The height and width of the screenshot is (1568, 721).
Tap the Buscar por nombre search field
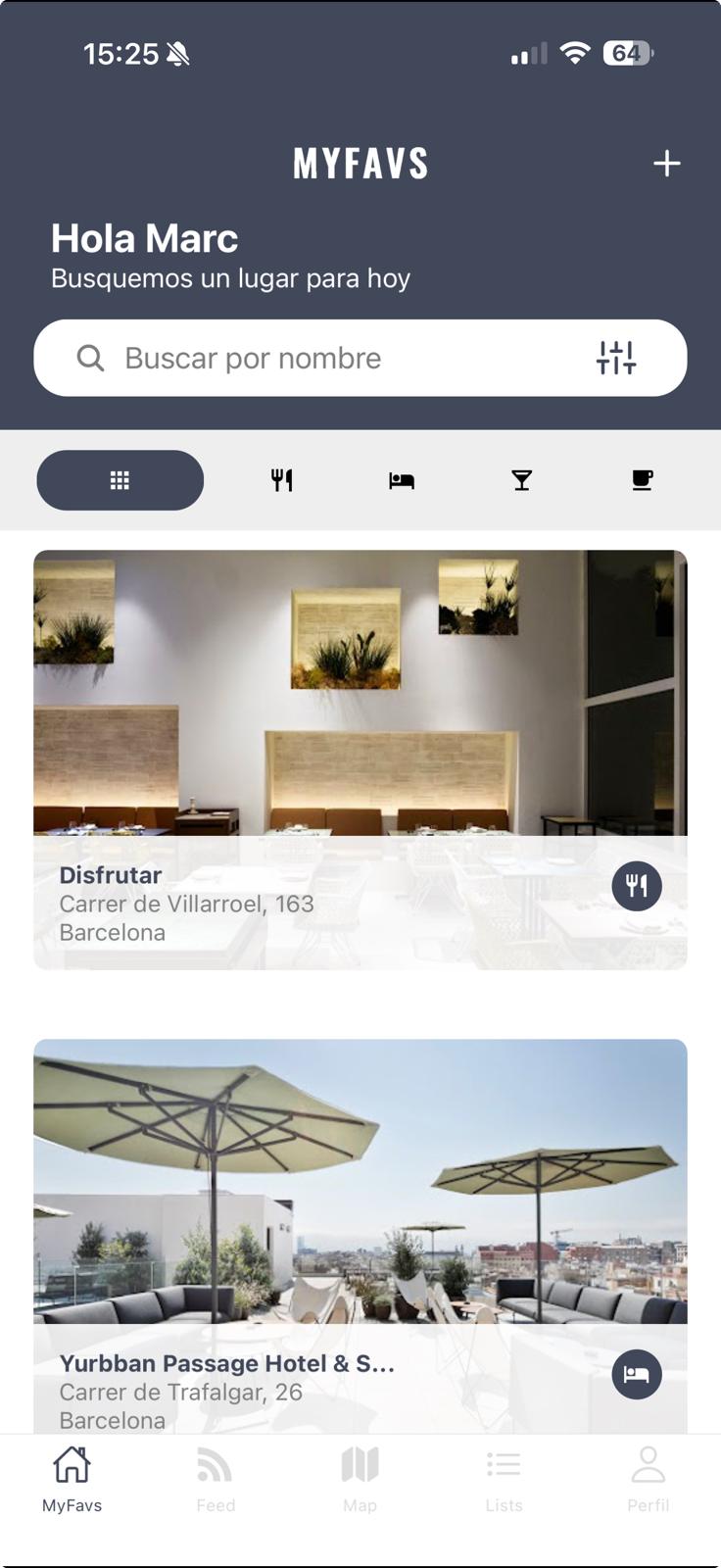[294, 357]
